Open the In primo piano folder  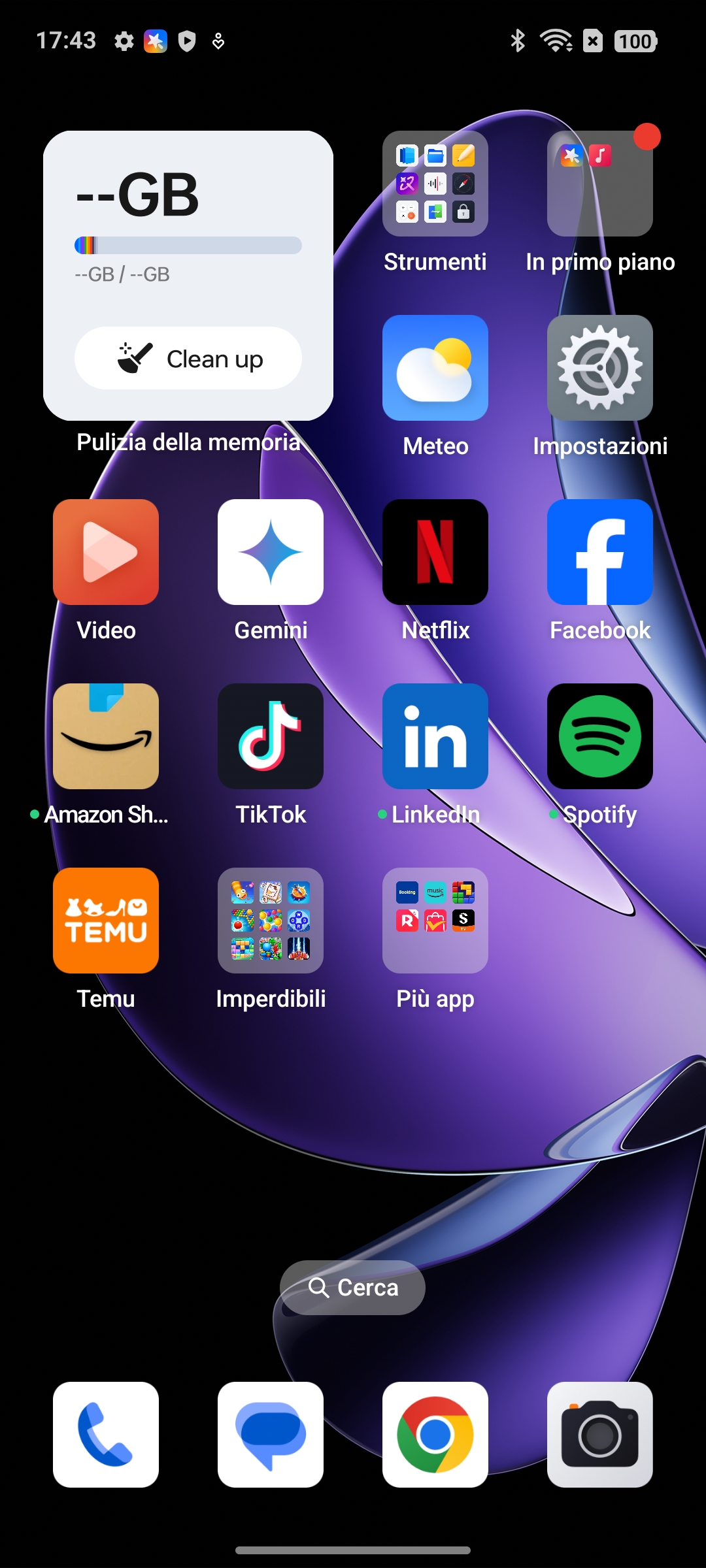pyautogui.click(x=600, y=184)
